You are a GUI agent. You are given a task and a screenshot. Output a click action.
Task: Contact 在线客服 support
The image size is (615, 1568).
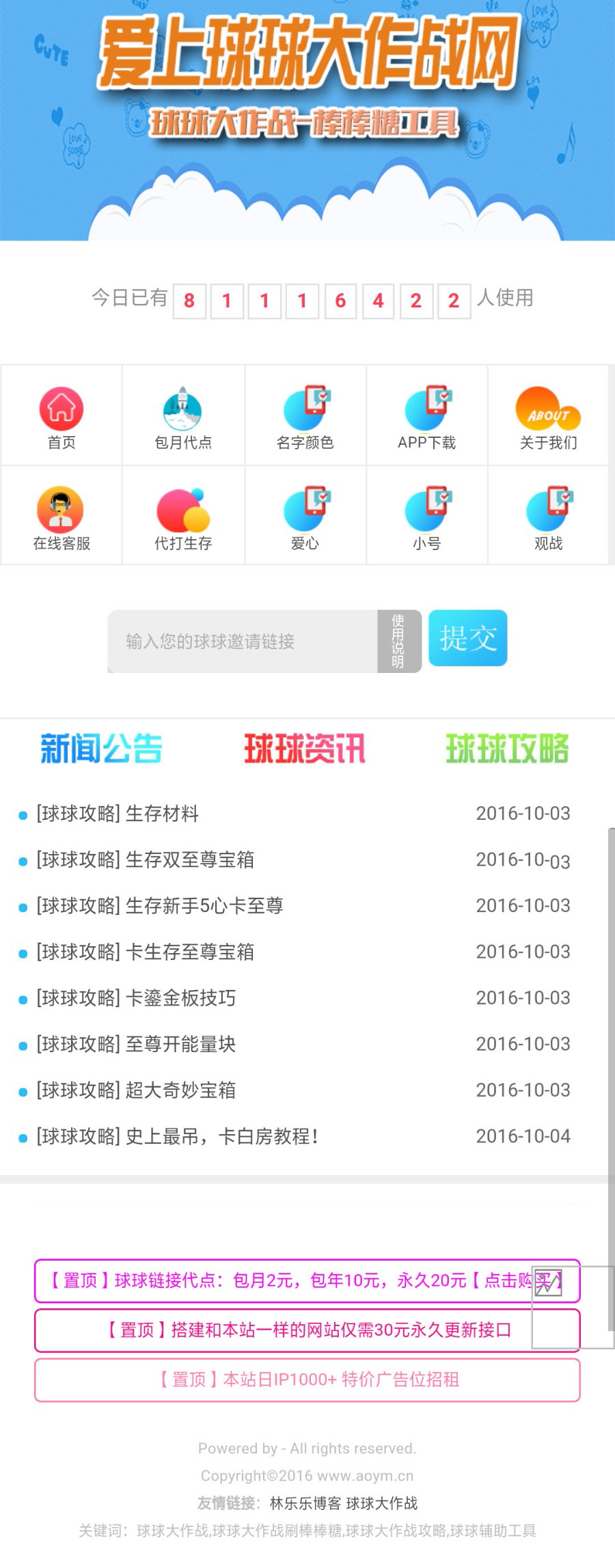tap(61, 517)
